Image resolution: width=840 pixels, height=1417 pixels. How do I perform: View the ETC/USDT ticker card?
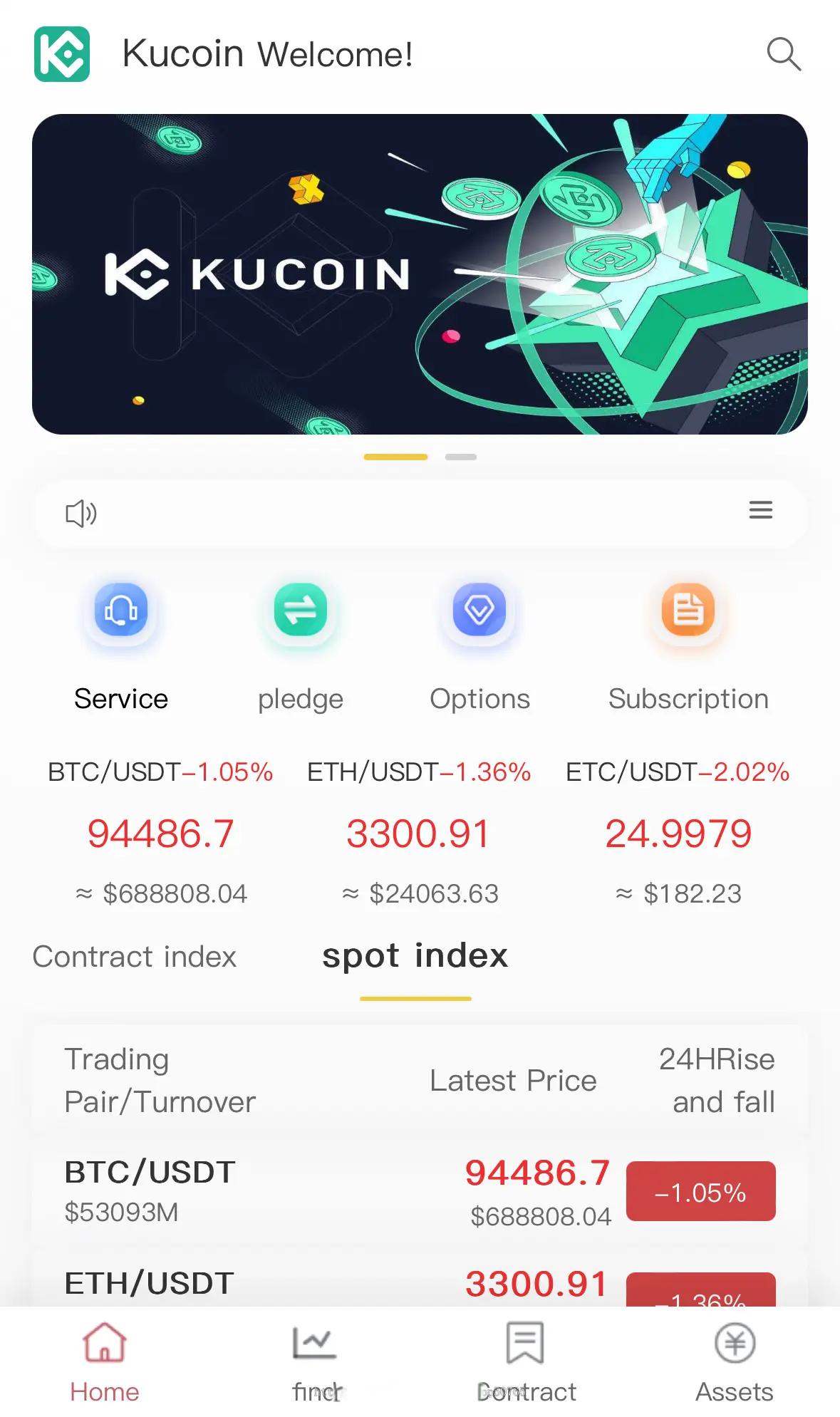coord(678,833)
